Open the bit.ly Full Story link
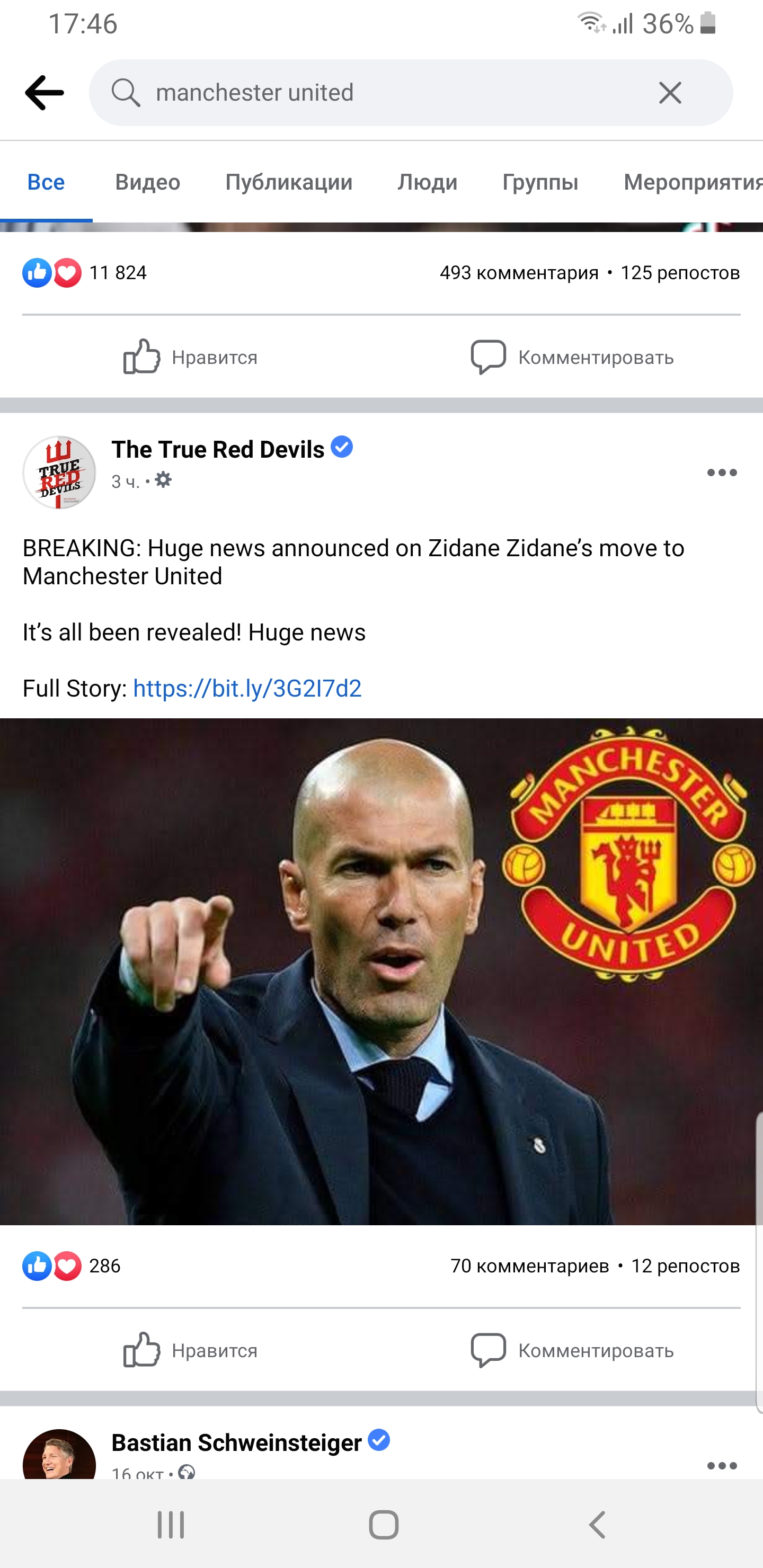 [247, 689]
